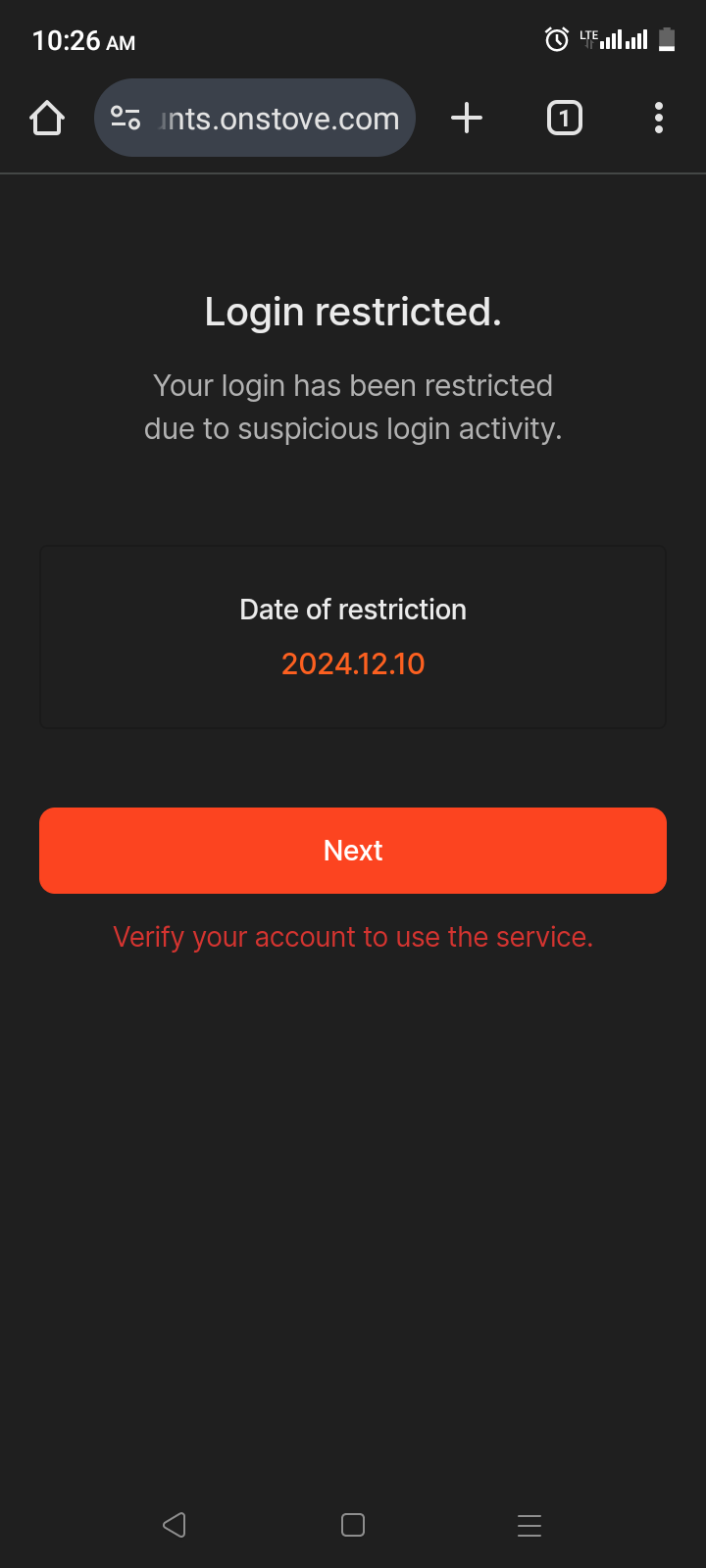This screenshot has width=706, height=1568.
Task: View site information icon in the address bar
Action: 126,119
